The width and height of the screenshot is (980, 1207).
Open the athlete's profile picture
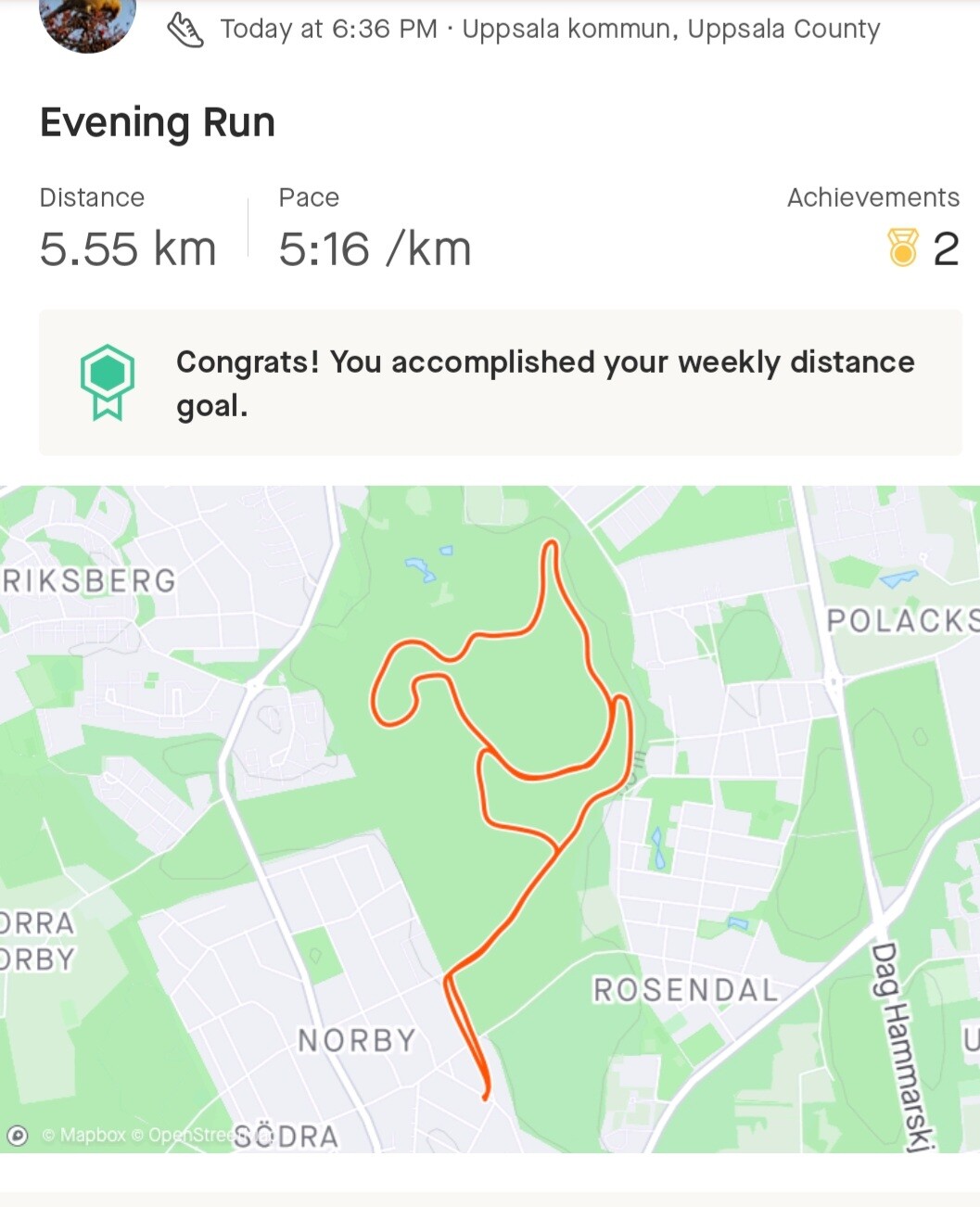tap(88, 20)
